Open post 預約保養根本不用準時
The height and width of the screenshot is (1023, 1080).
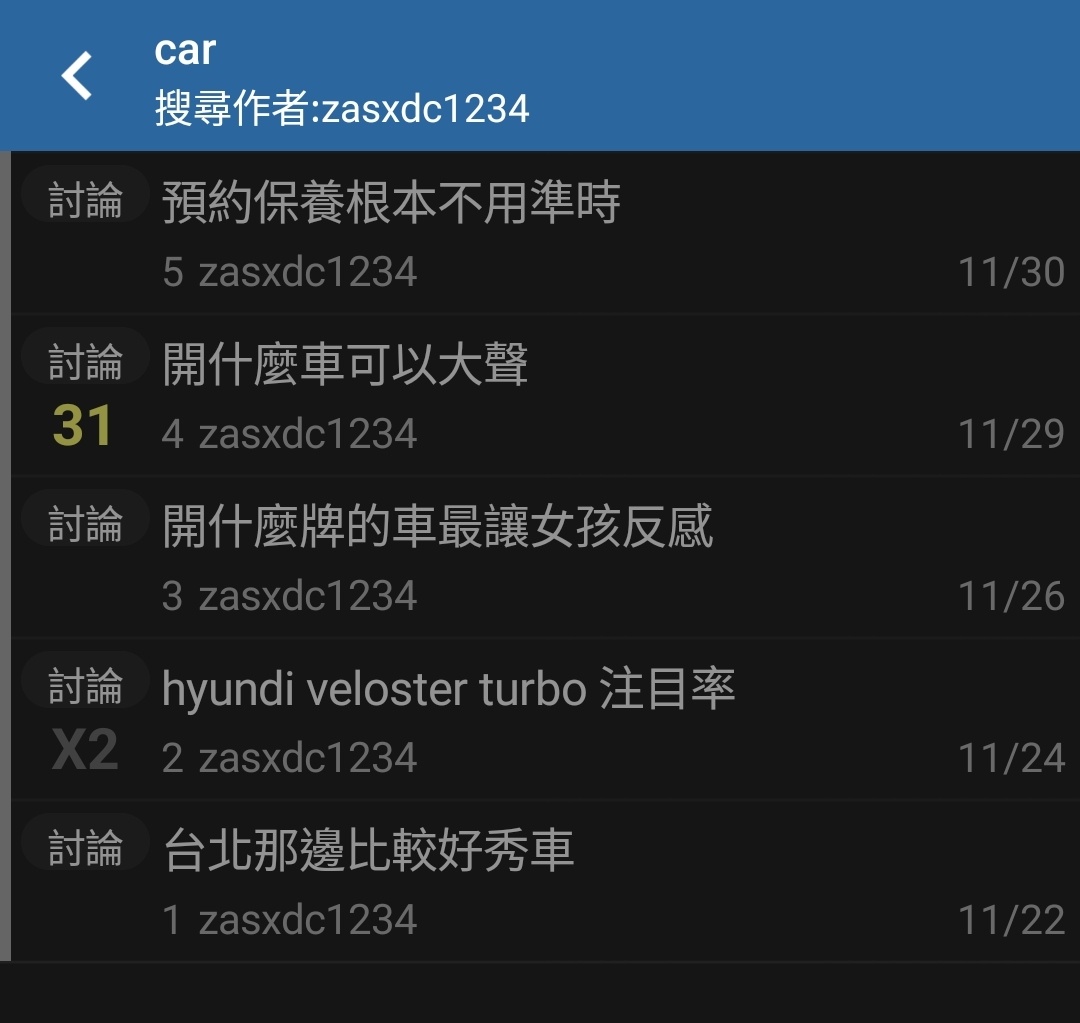coord(391,203)
